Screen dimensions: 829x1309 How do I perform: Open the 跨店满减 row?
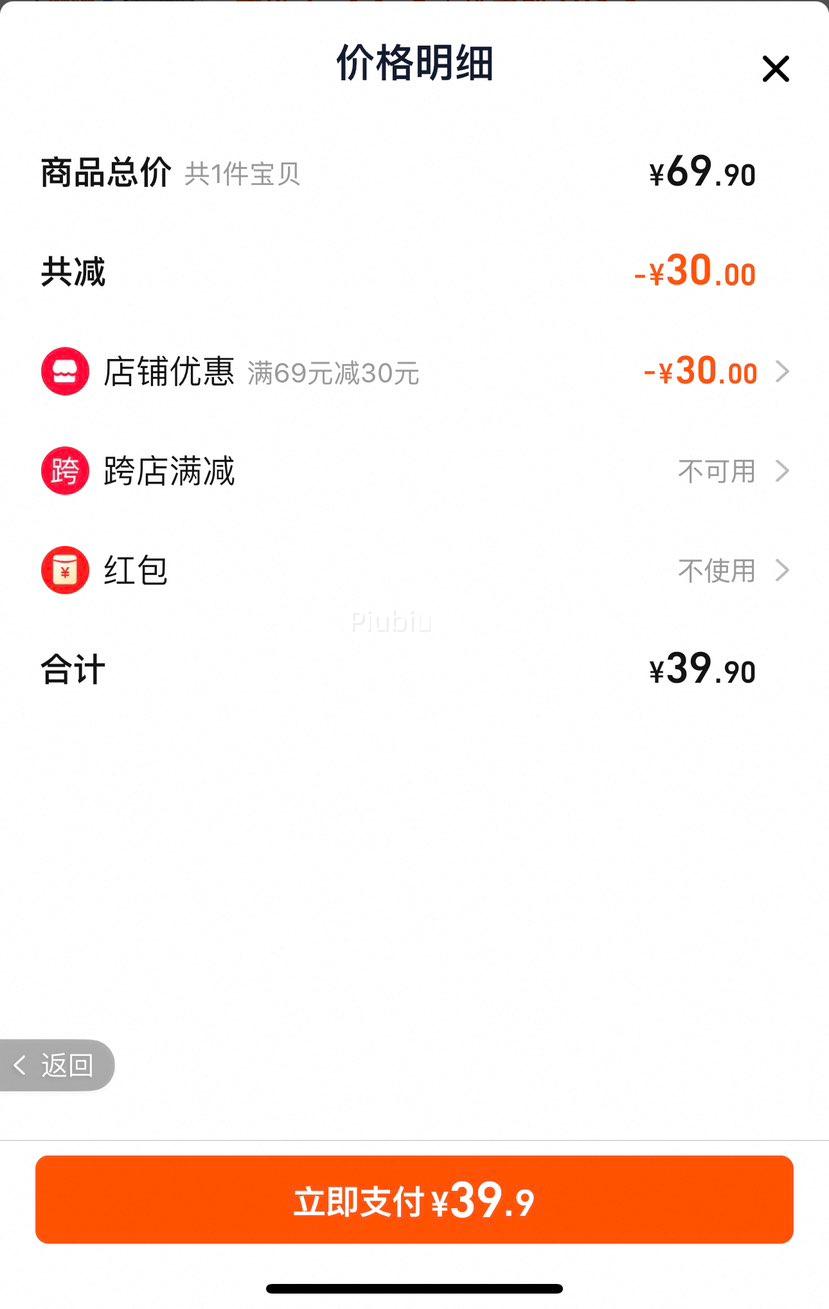[414, 471]
